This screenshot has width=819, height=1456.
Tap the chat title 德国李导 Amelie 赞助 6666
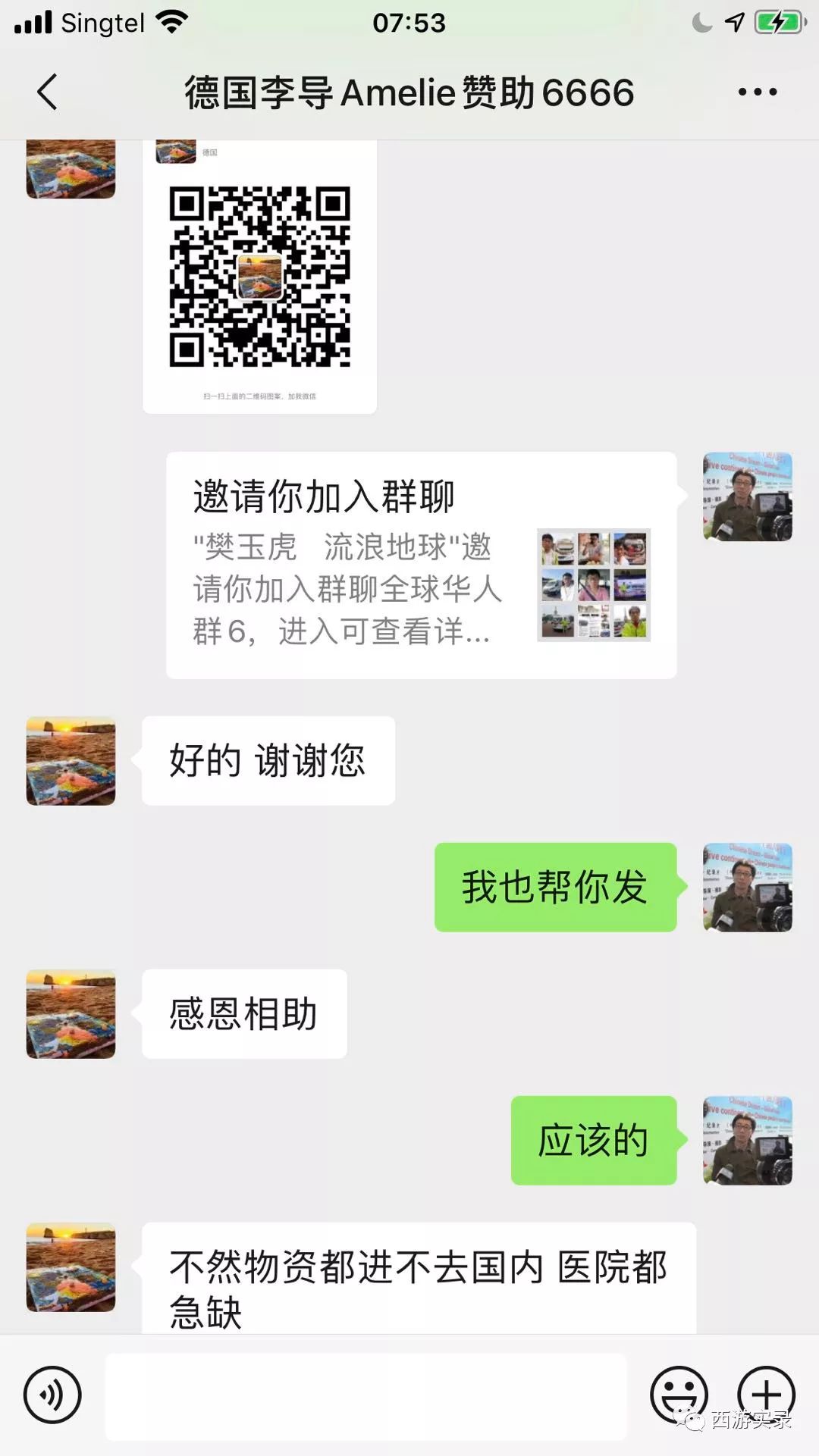click(409, 91)
